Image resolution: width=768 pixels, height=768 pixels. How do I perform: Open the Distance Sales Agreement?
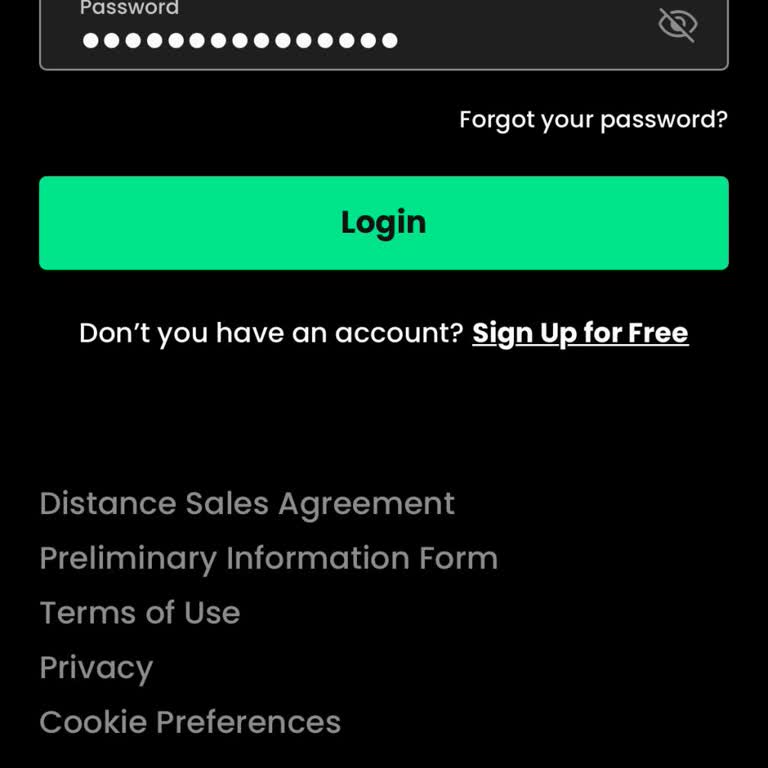[x=247, y=503]
